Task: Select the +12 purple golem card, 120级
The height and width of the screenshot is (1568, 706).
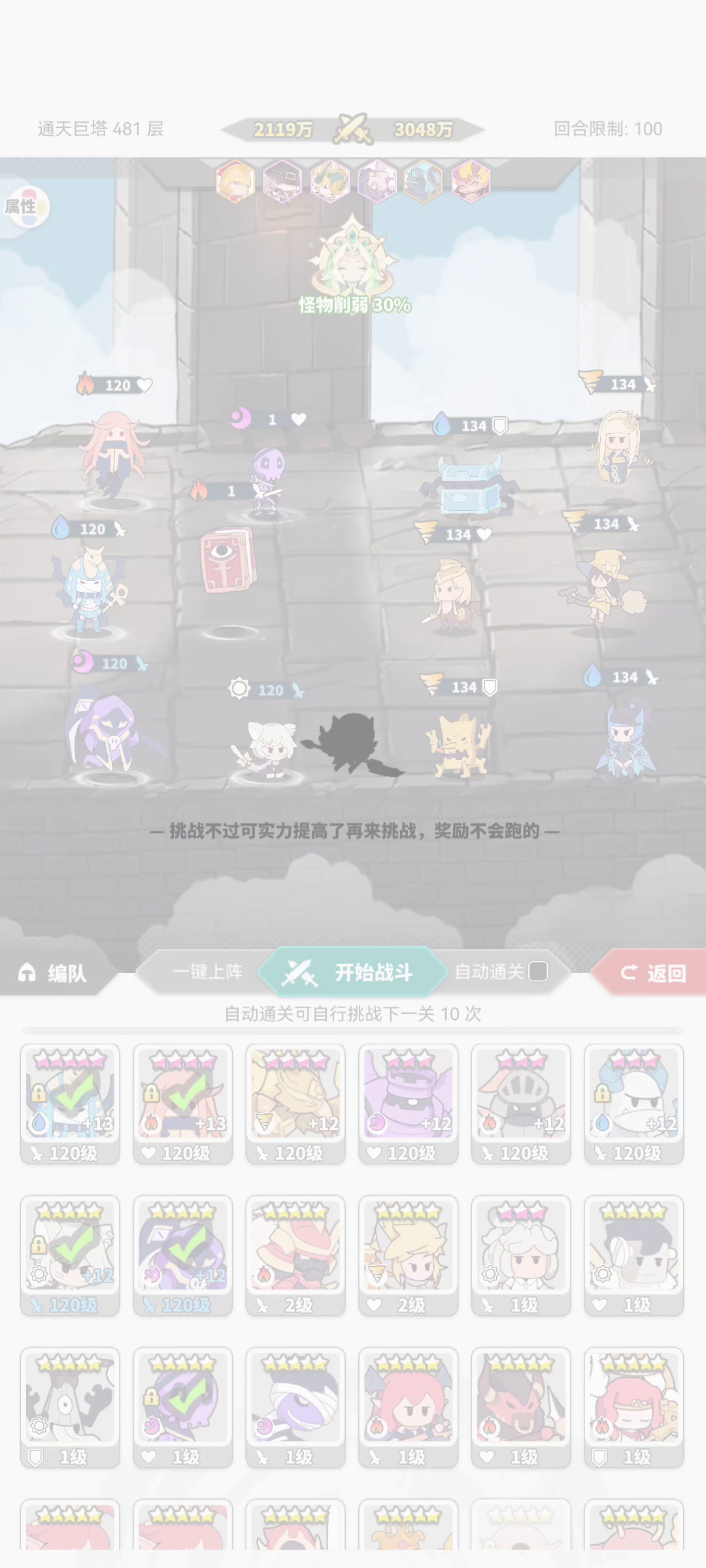Action: (408, 1103)
